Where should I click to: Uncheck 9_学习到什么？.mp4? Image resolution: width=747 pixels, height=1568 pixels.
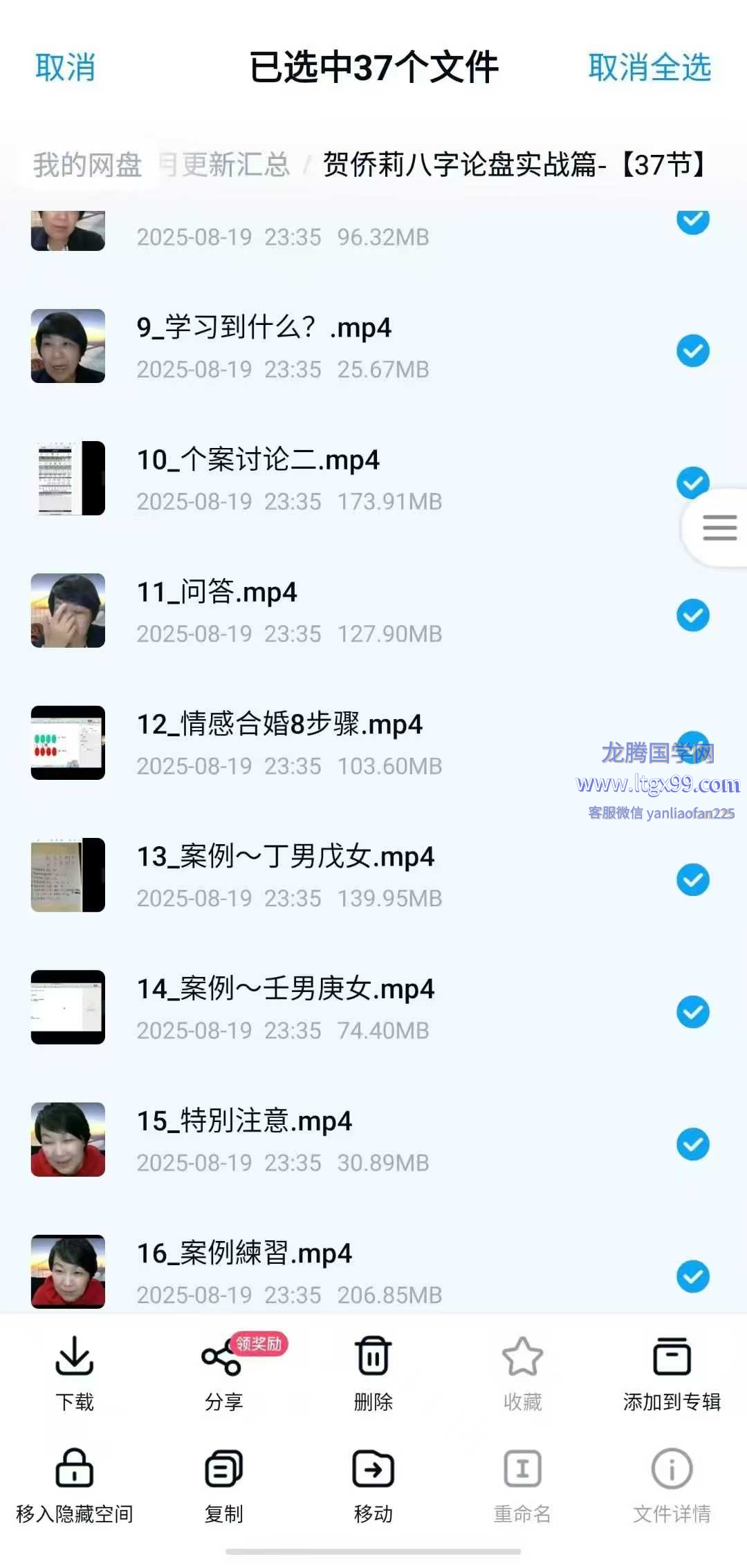click(692, 351)
